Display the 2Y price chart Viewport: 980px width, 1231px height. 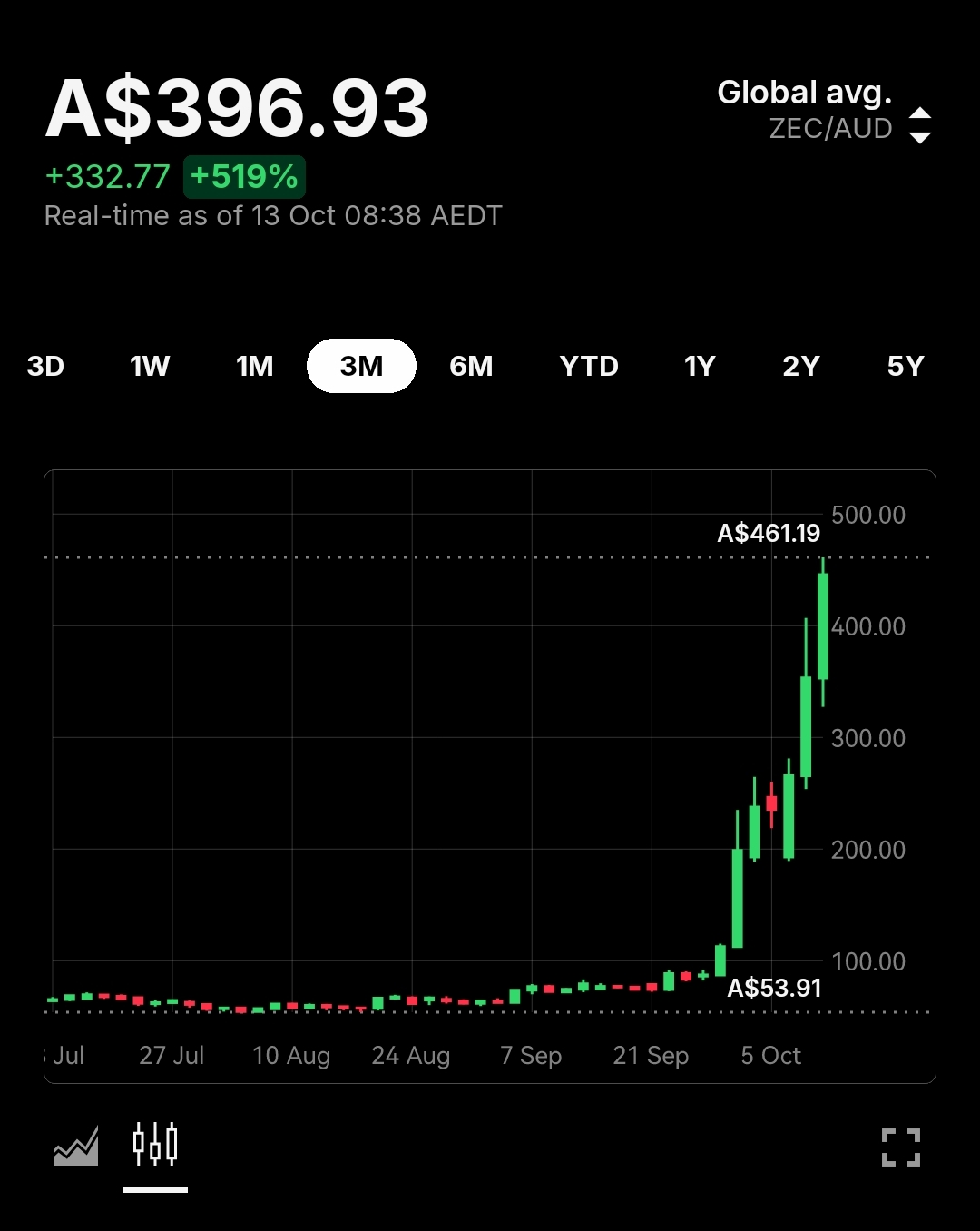[801, 366]
